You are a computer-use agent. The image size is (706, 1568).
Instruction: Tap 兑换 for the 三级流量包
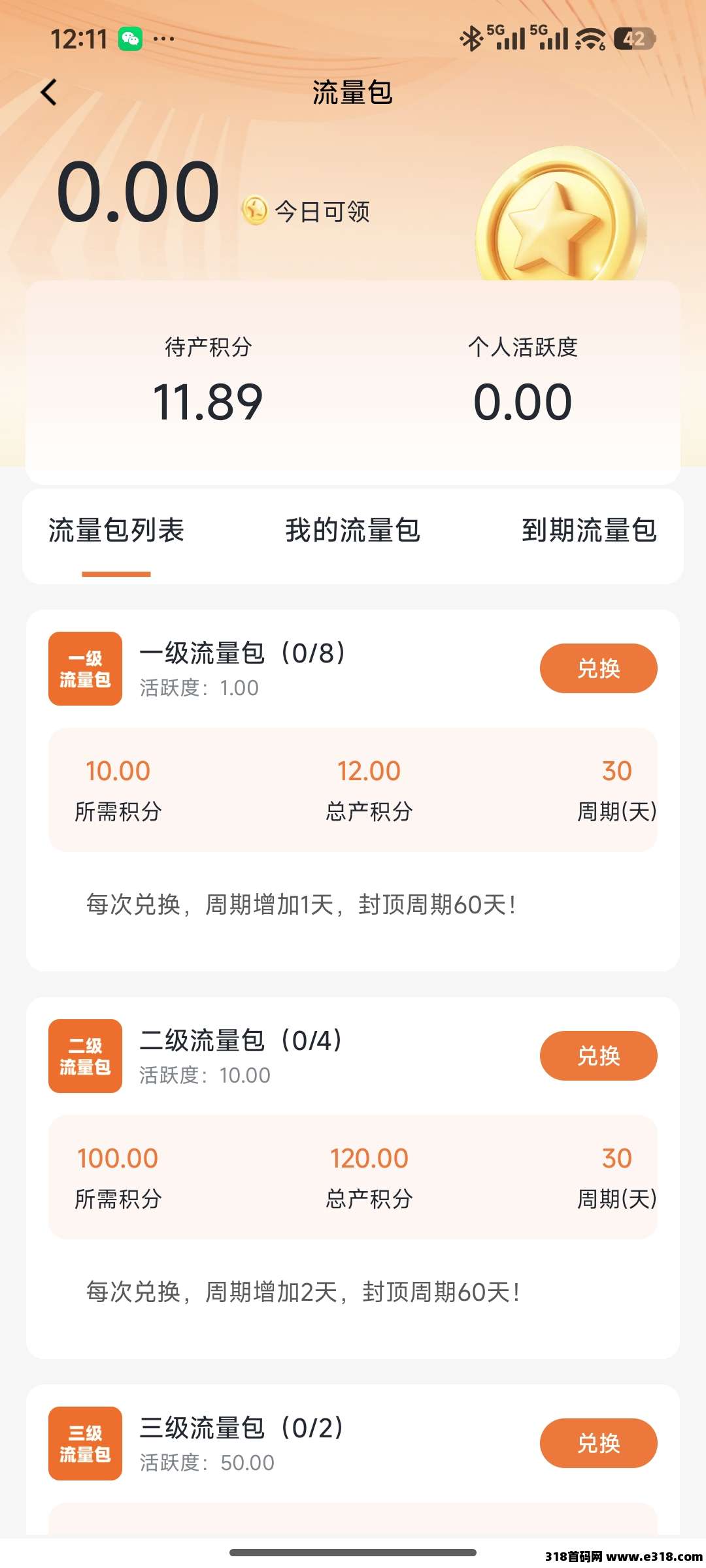point(598,1444)
